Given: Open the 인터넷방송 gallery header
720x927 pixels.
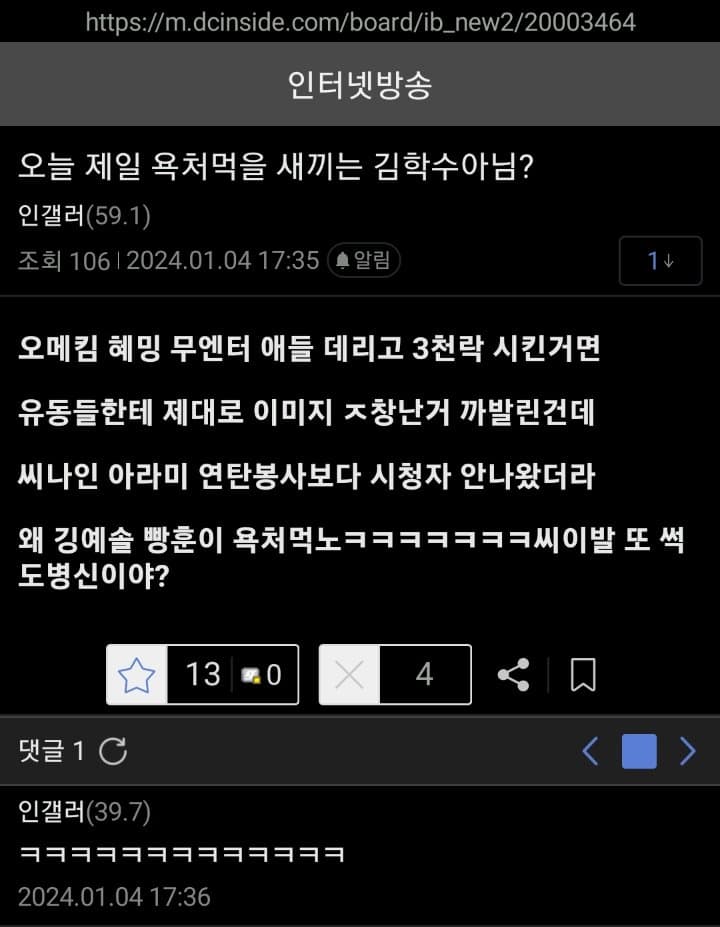Looking at the screenshot, I should click(360, 85).
